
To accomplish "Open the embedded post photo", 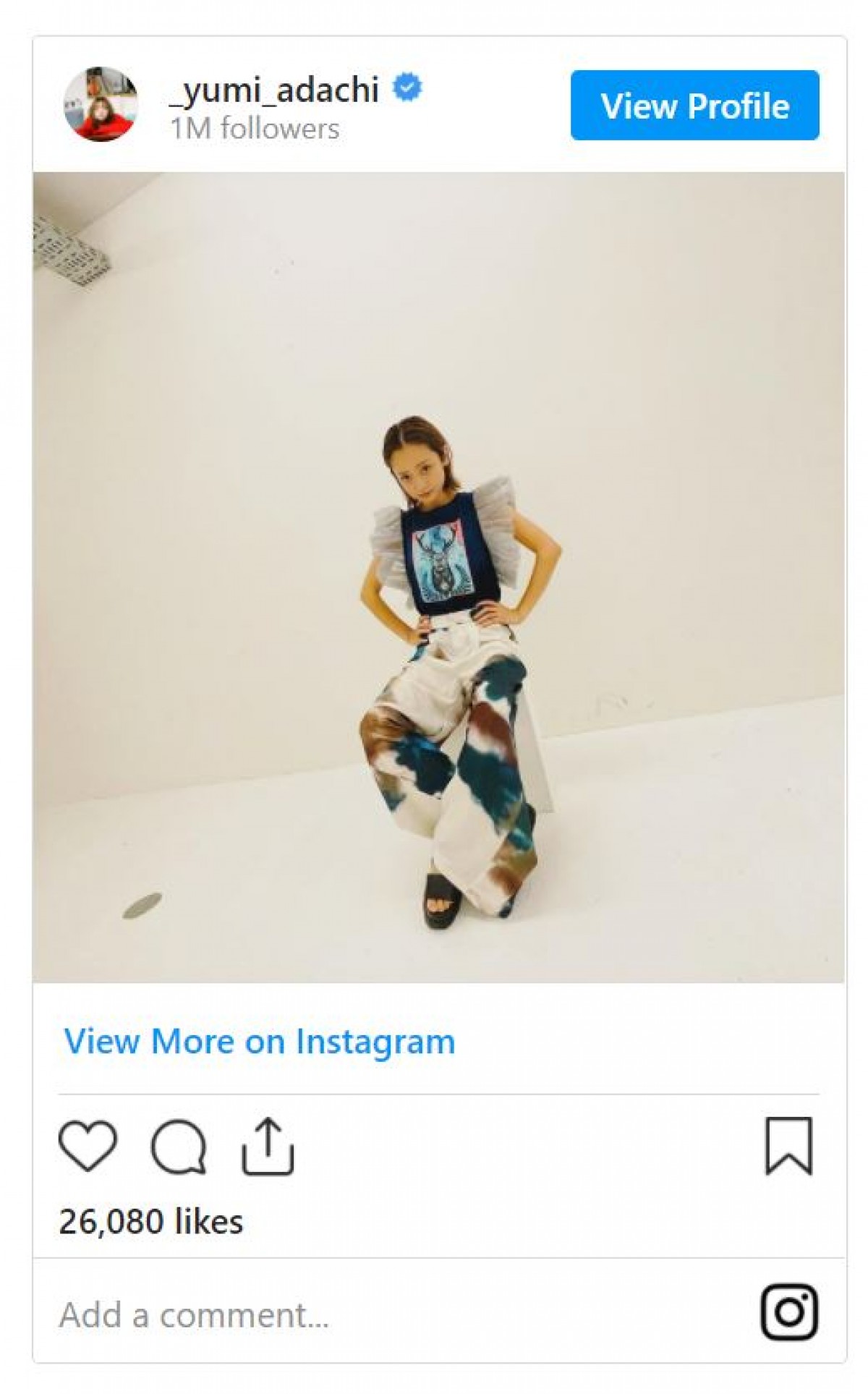I will pyautogui.click(x=438, y=577).
